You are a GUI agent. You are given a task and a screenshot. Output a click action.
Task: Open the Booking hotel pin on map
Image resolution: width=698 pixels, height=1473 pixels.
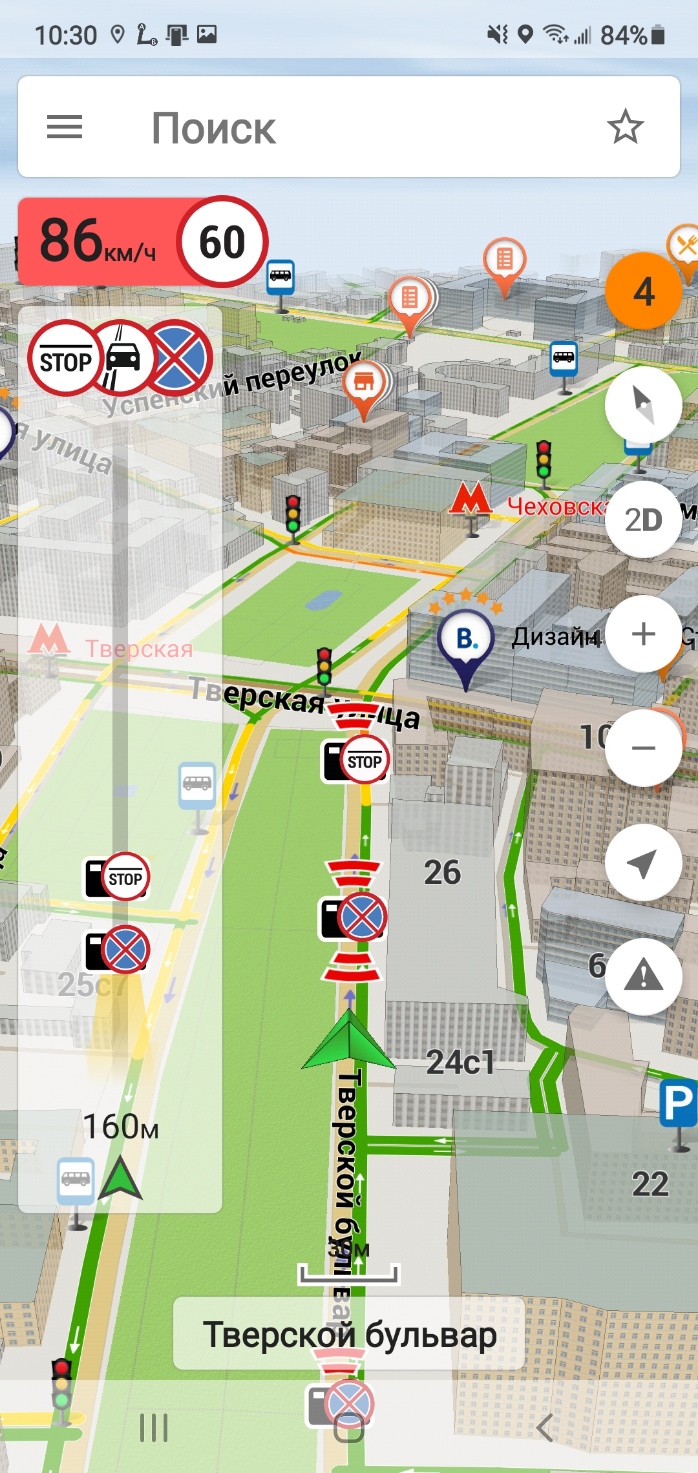point(466,641)
